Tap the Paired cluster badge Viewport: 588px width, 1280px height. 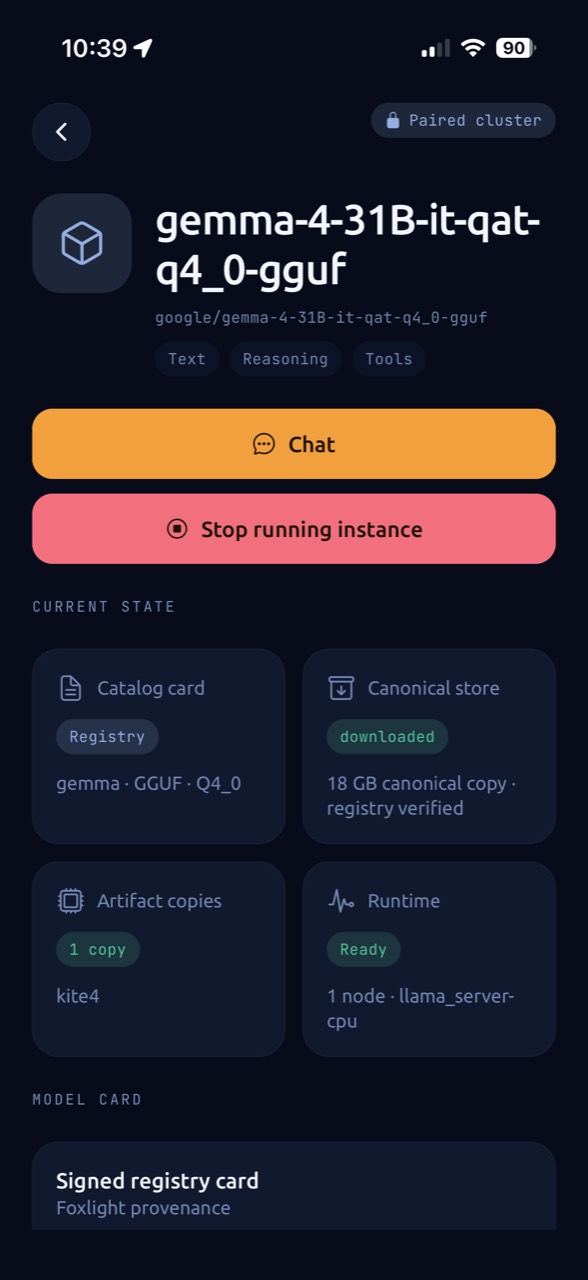point(463,120)
